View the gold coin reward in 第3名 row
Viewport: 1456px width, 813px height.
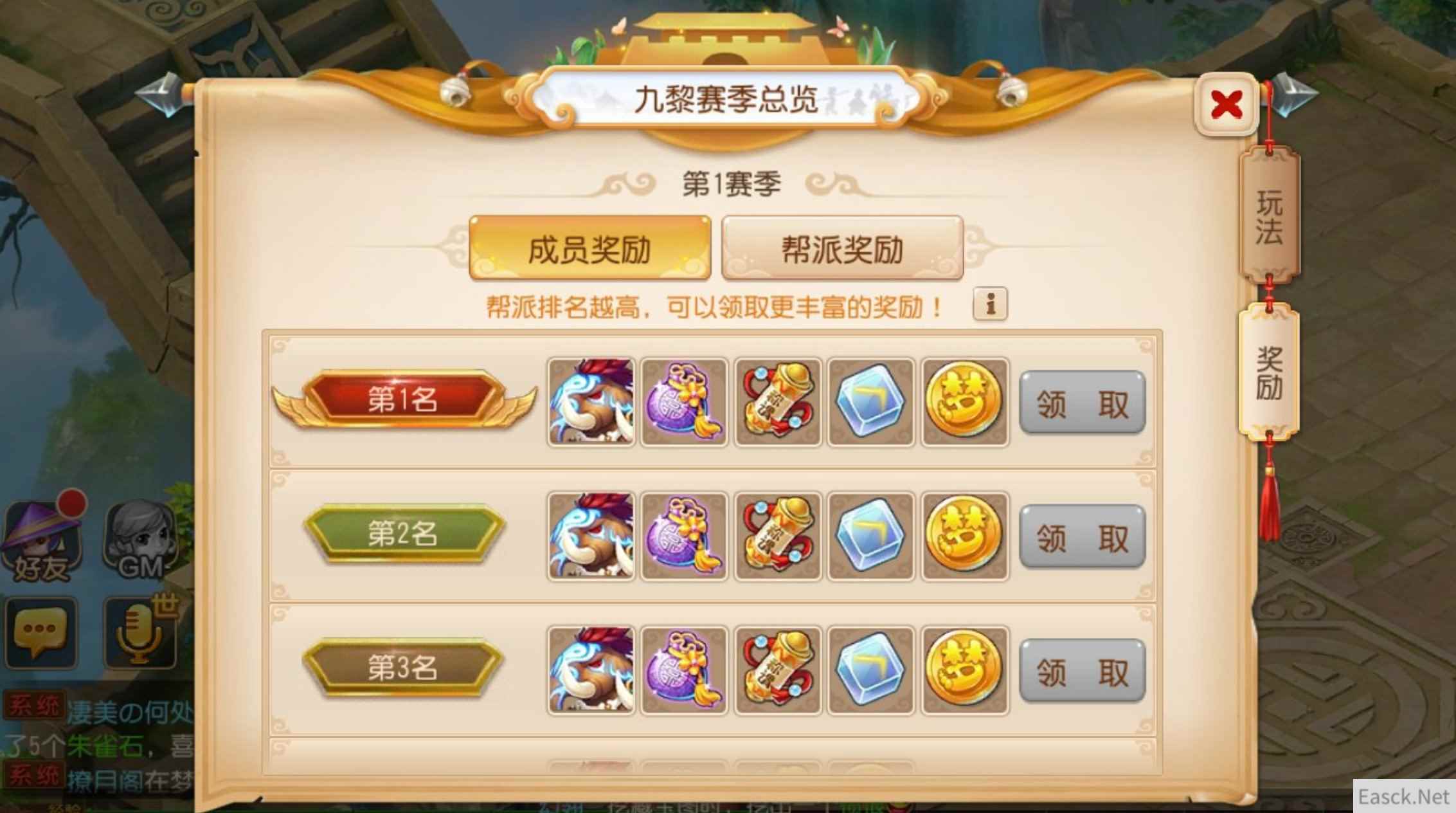coord(964,670)
